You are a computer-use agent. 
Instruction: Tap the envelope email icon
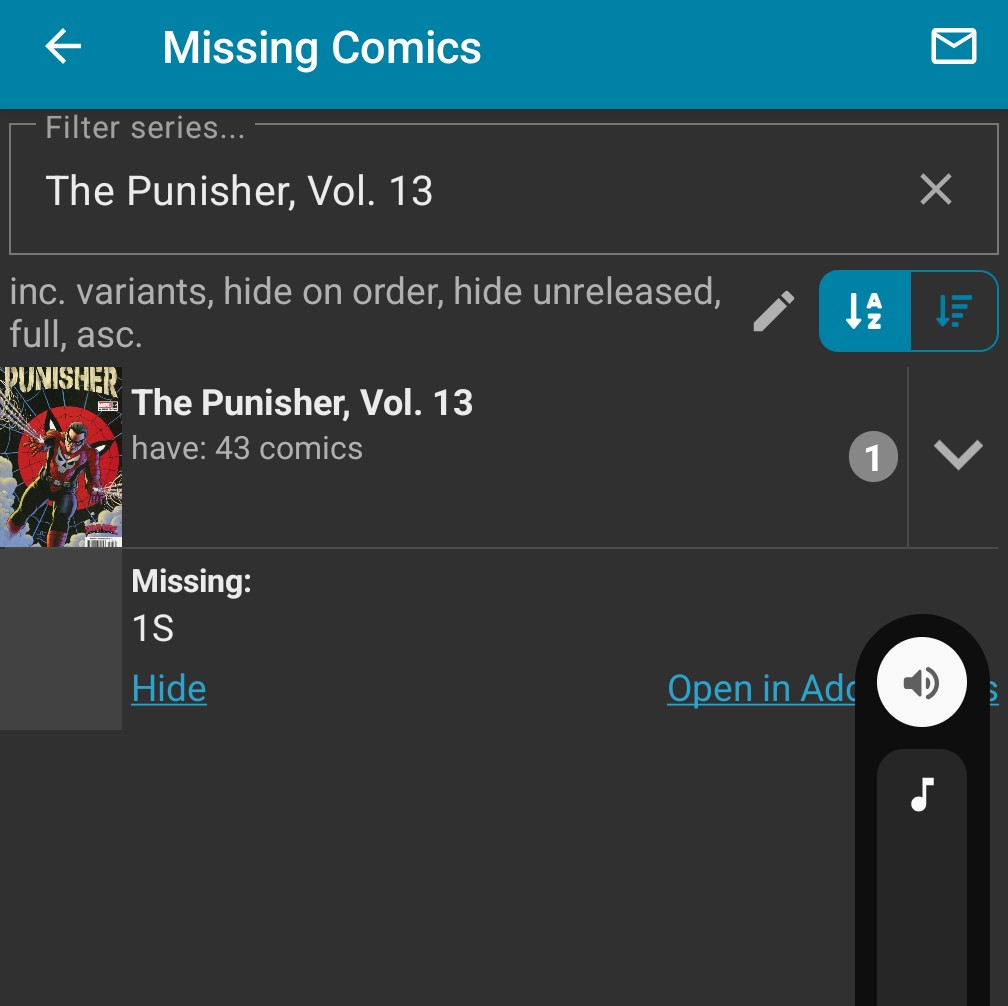tap(953, 47)
